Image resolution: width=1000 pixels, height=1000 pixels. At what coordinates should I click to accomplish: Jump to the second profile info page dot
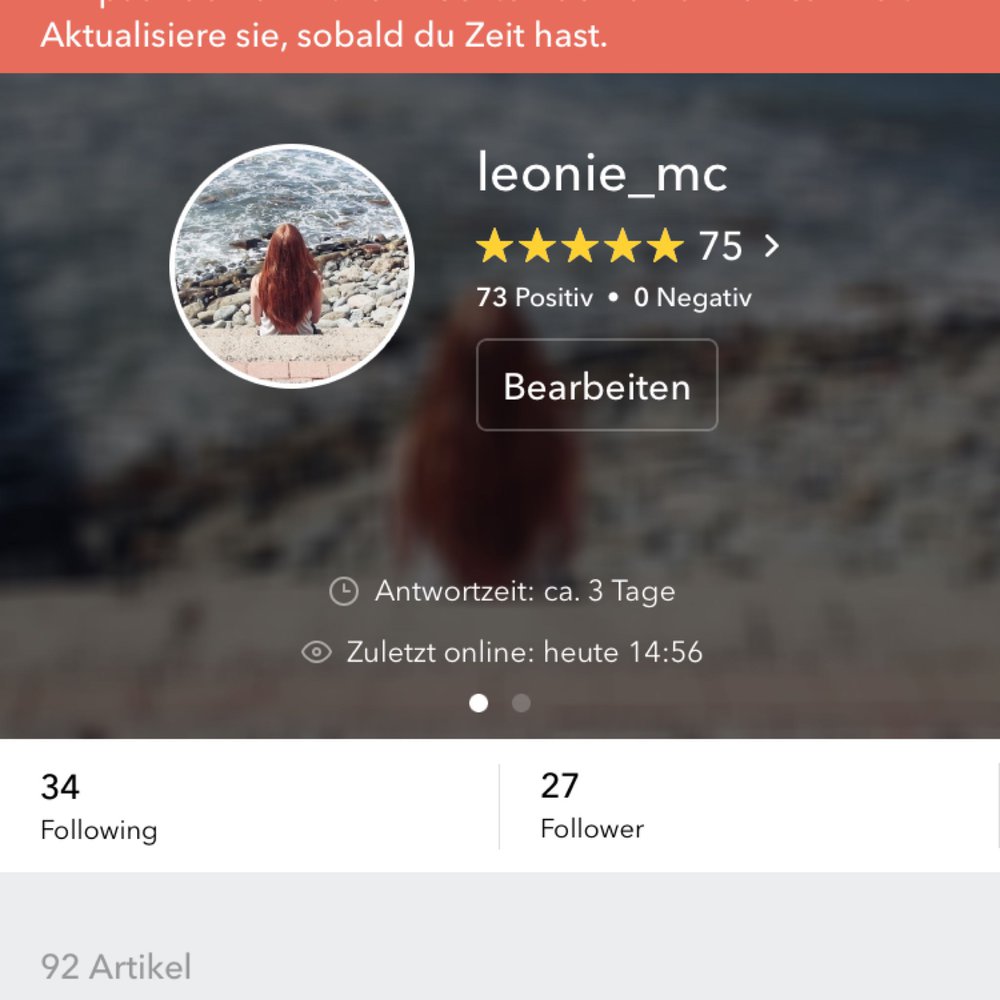pyautogui.click(x=521, y=703)
